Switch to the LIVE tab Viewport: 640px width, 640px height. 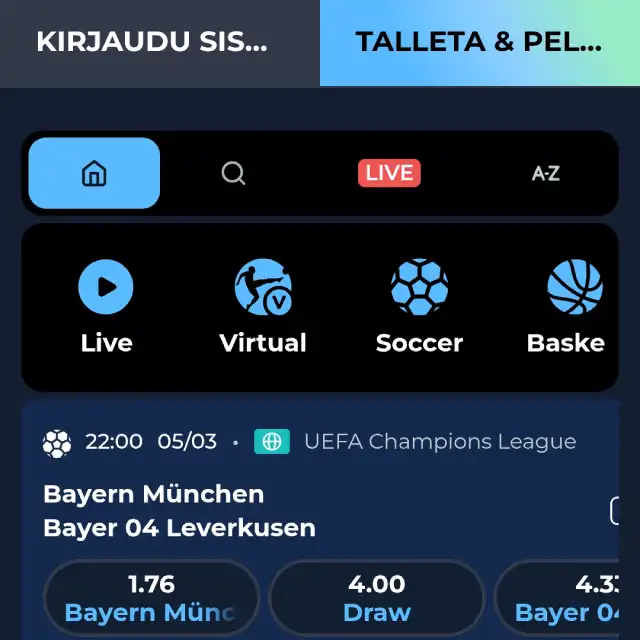[389, 173]
